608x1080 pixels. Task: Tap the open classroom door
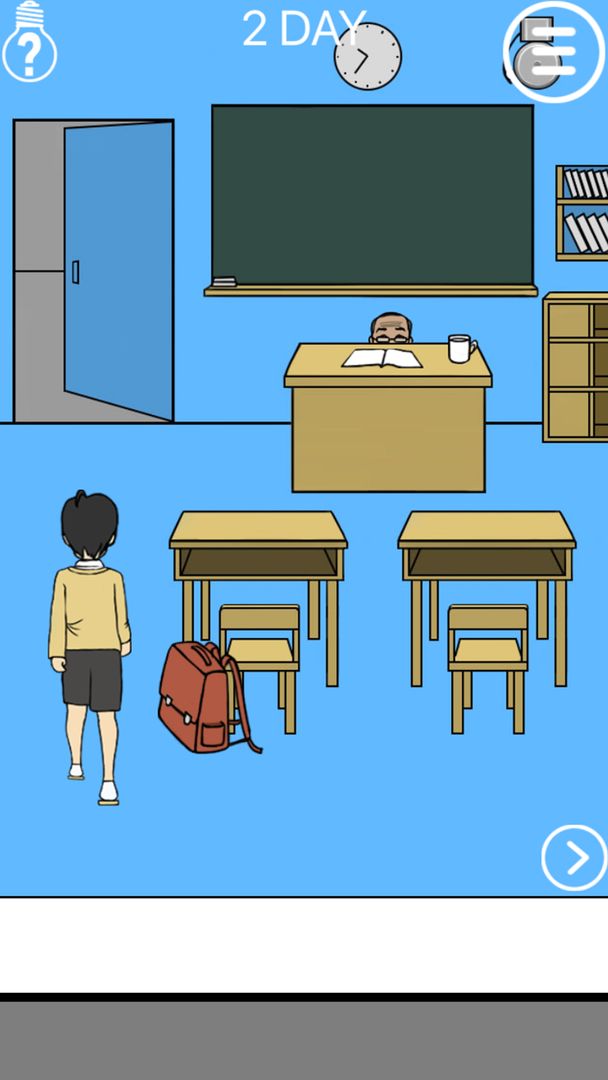[x=118, y=270]
